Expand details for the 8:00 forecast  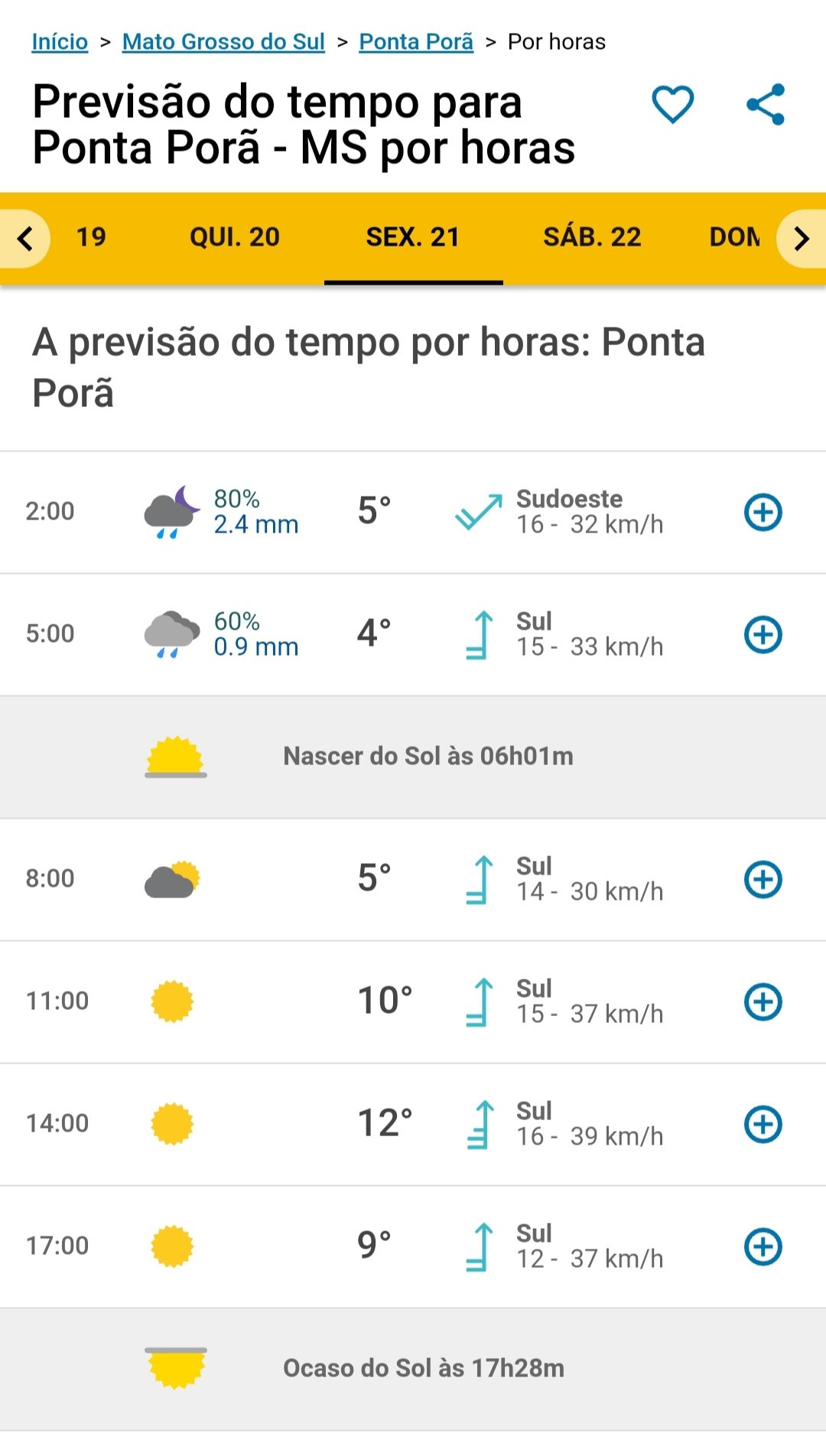(x=763, y=879)
